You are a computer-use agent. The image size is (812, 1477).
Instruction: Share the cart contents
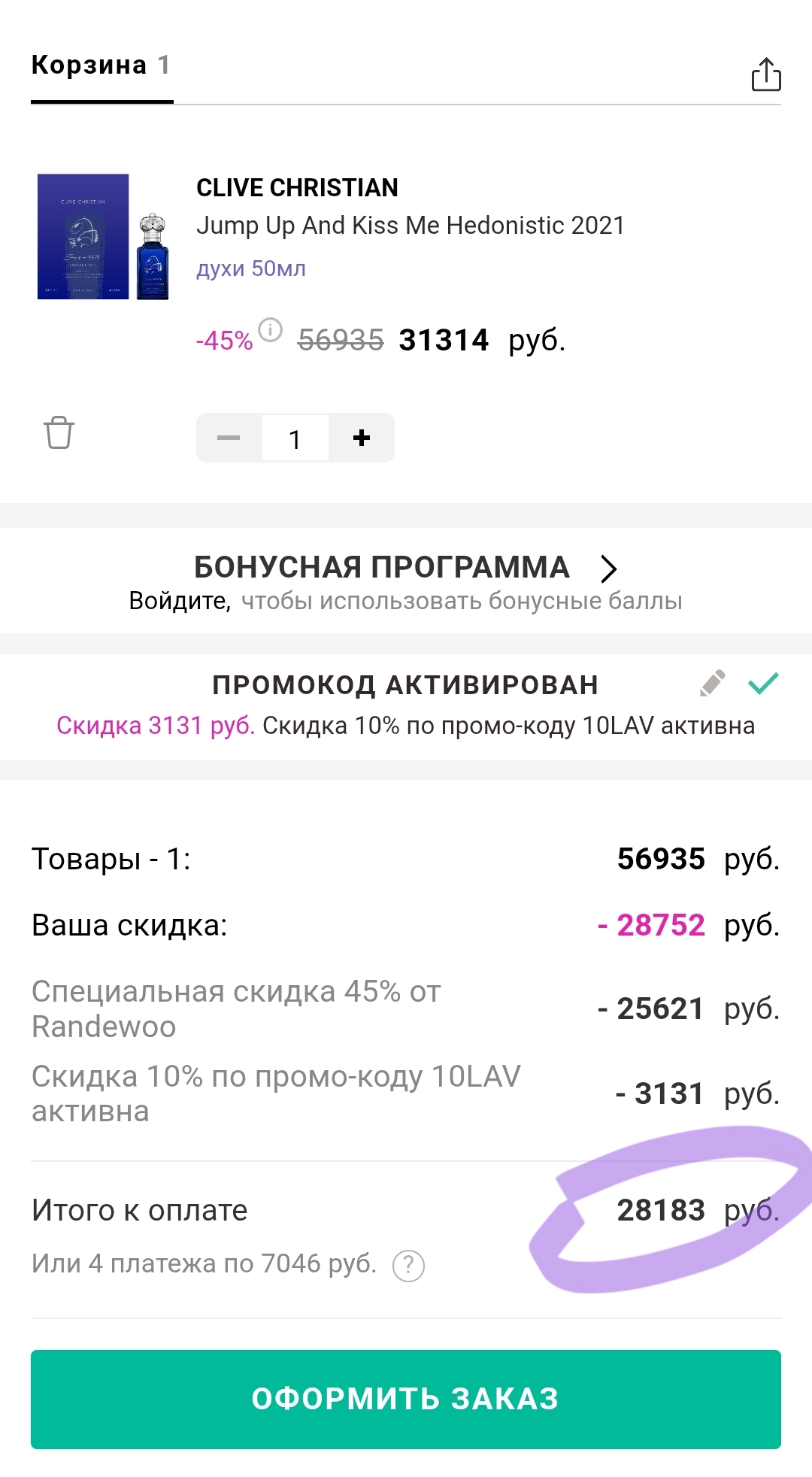[x=765, y=74]
